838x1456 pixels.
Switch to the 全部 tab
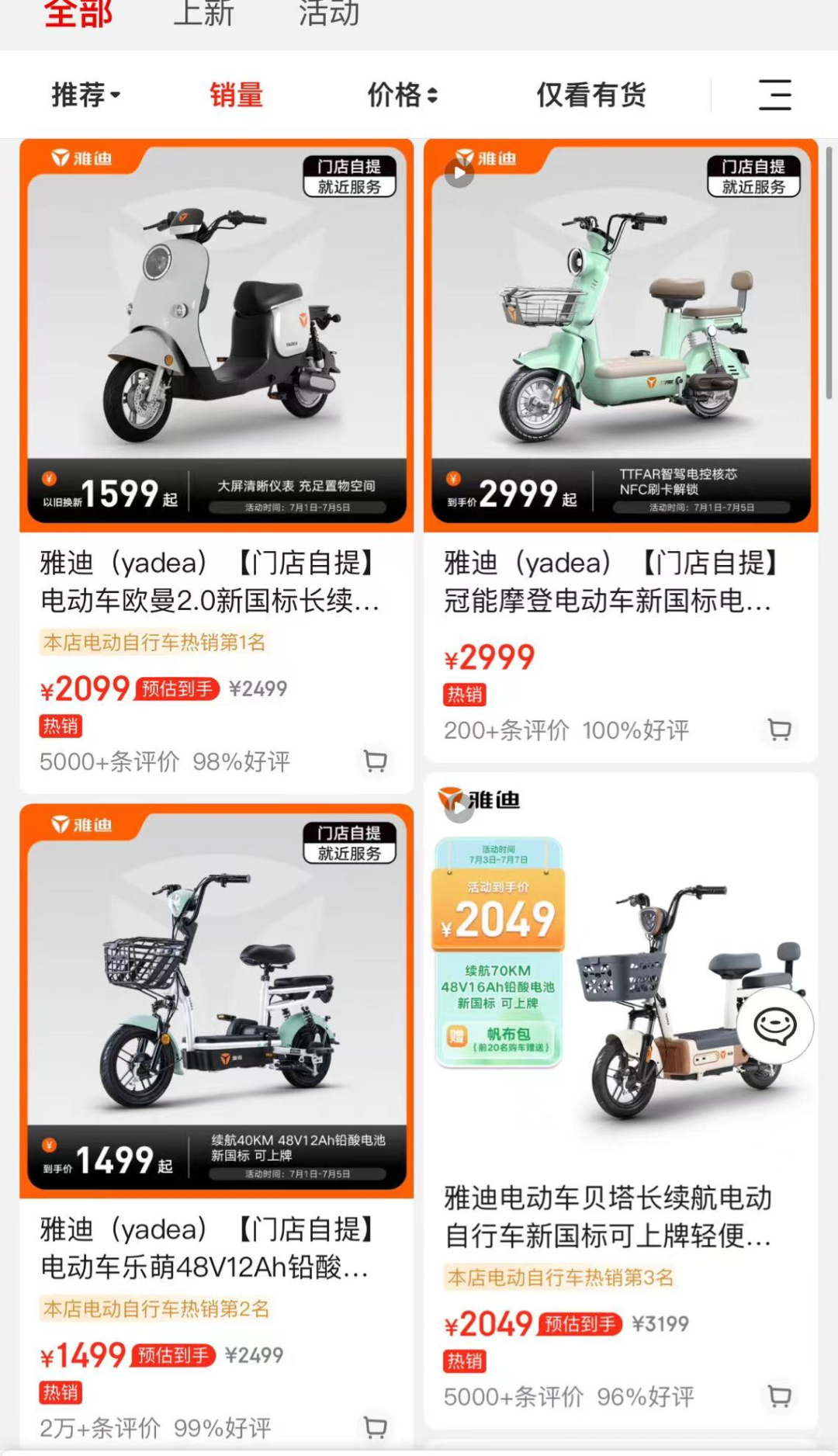(78, 14)
